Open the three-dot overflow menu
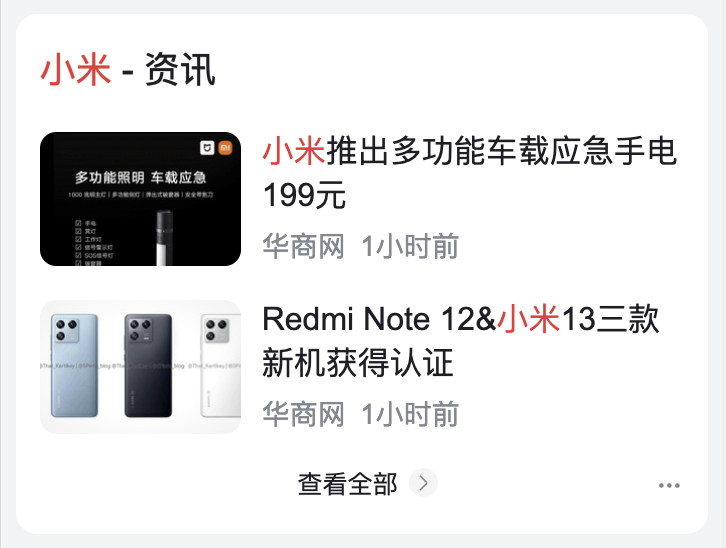 coord(669,485)
